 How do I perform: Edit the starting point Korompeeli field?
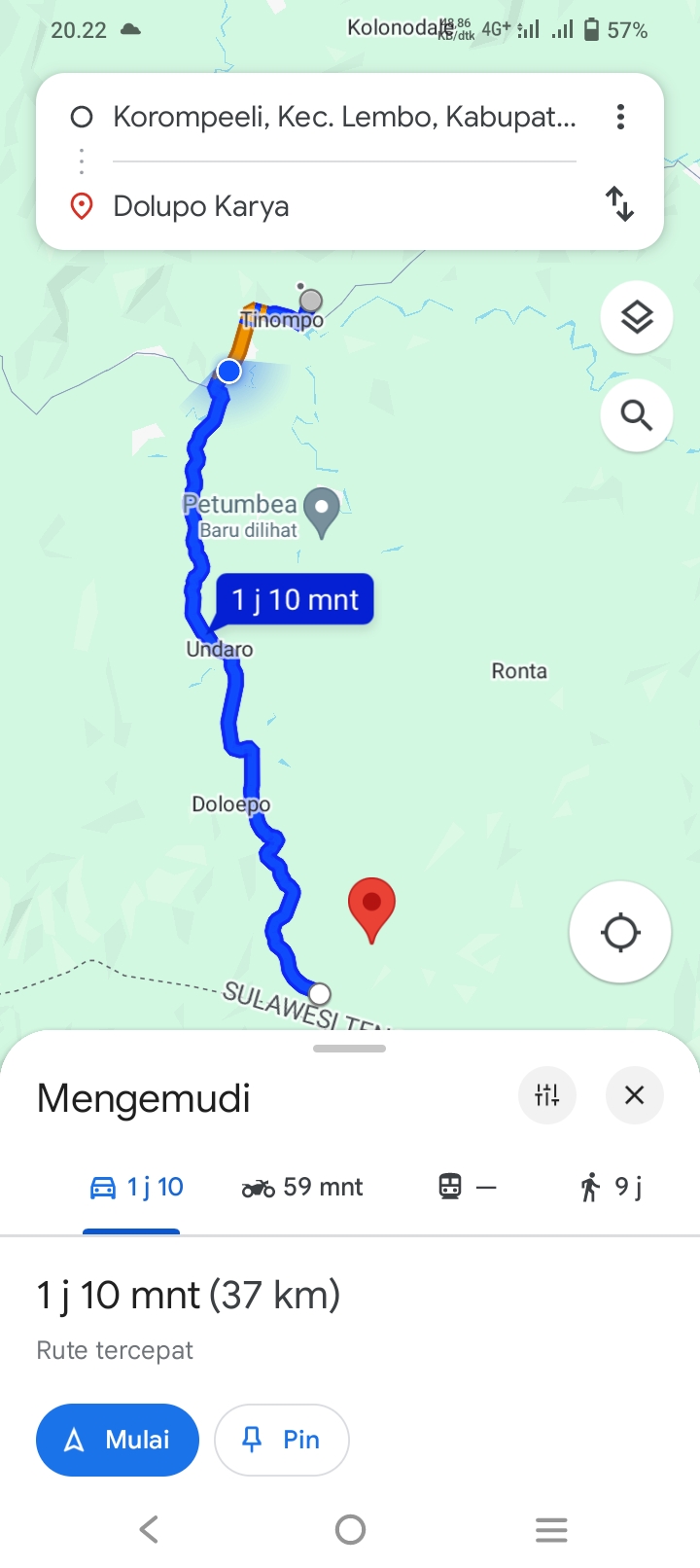[344, 118]
